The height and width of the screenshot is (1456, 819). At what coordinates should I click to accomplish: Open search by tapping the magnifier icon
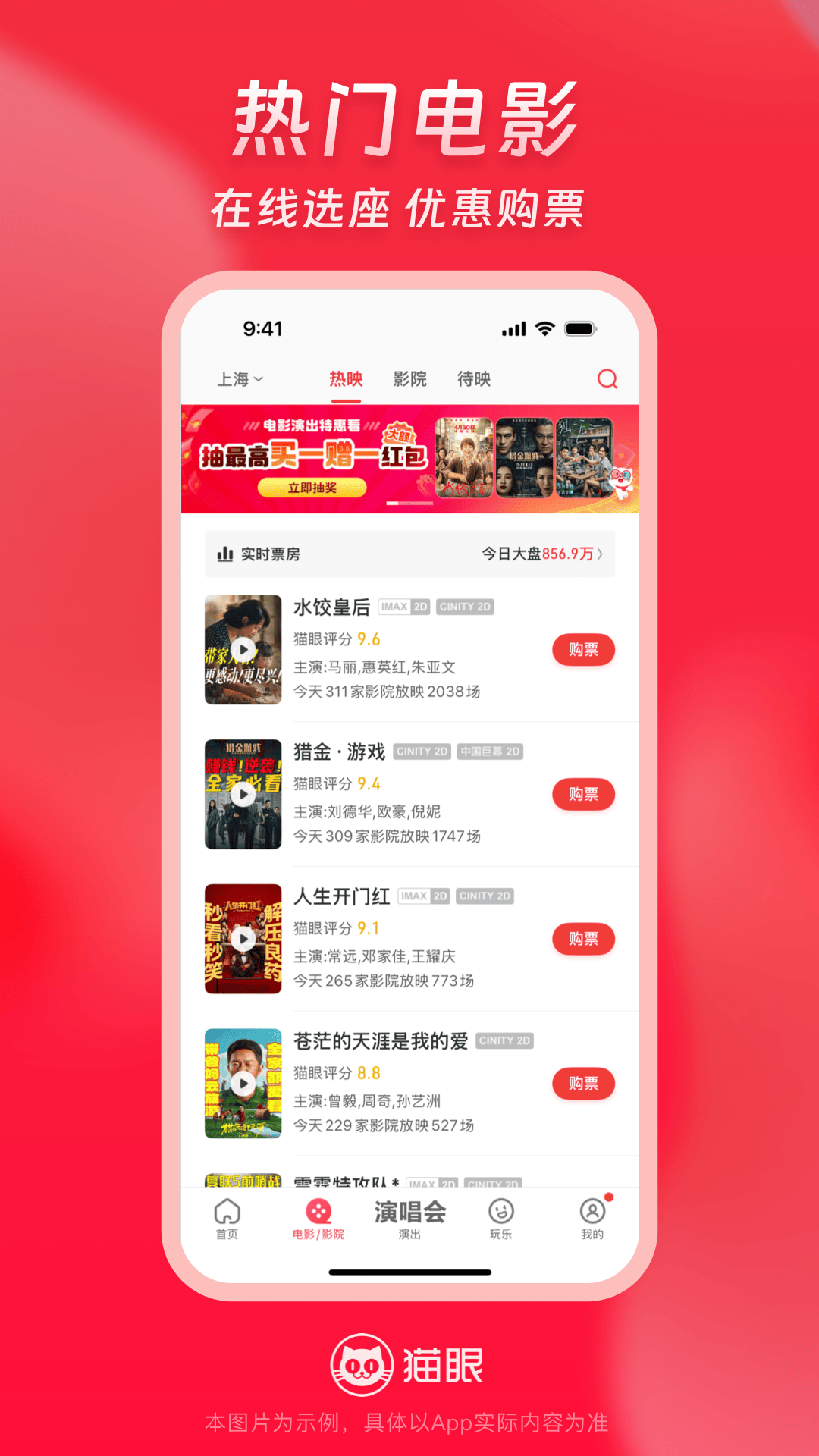point(606,379)
